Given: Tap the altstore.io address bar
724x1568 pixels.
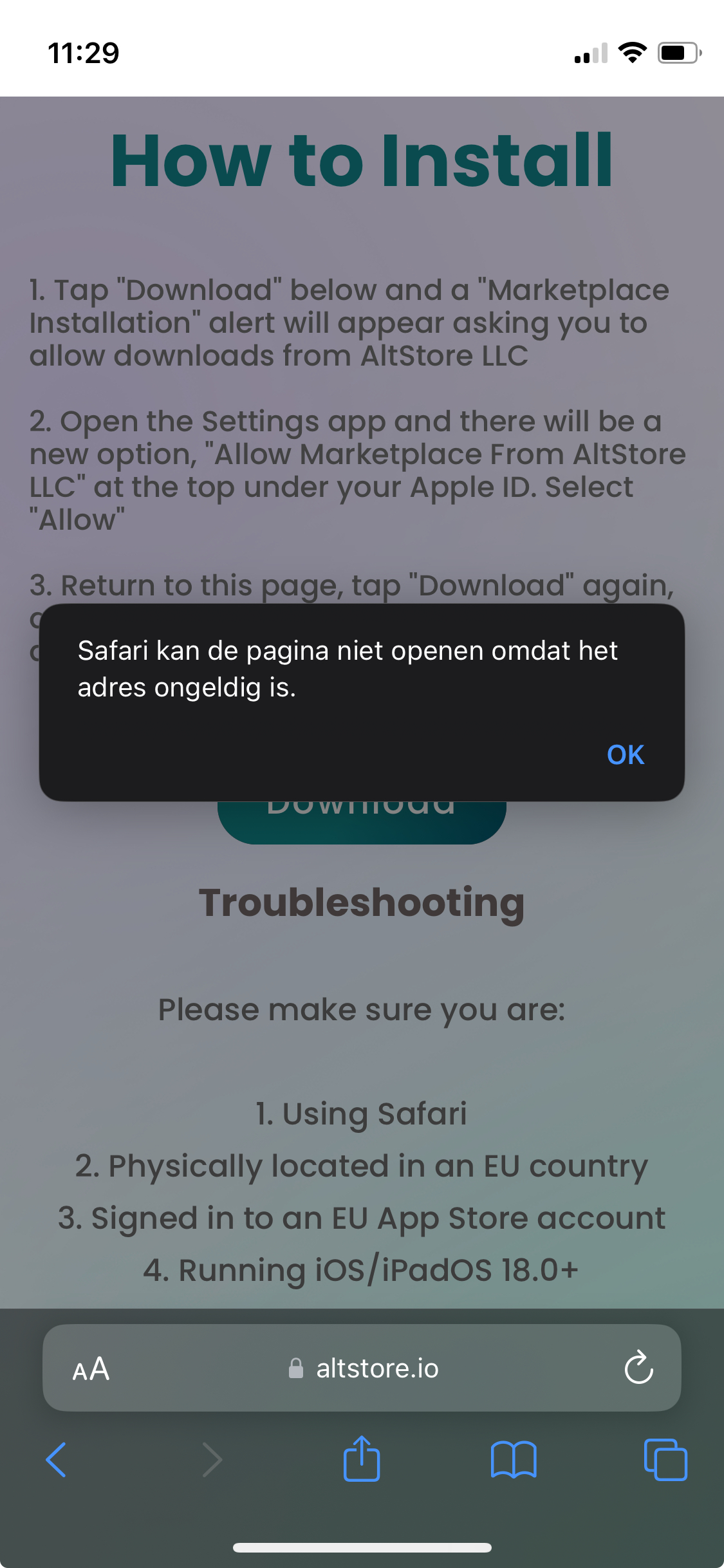Looking at the screenshot, I should pyautogui.click(x=364, y=1368).
